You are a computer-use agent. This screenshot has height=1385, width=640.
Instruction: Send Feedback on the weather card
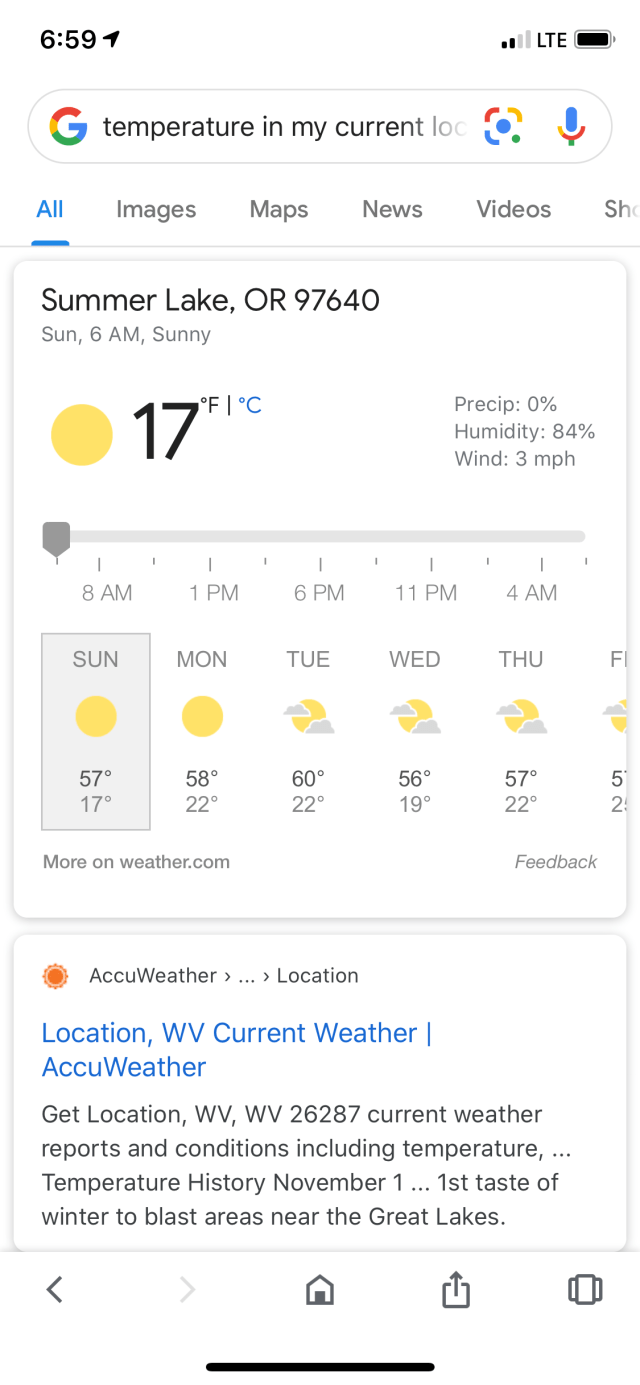click(x=555, y=862)
